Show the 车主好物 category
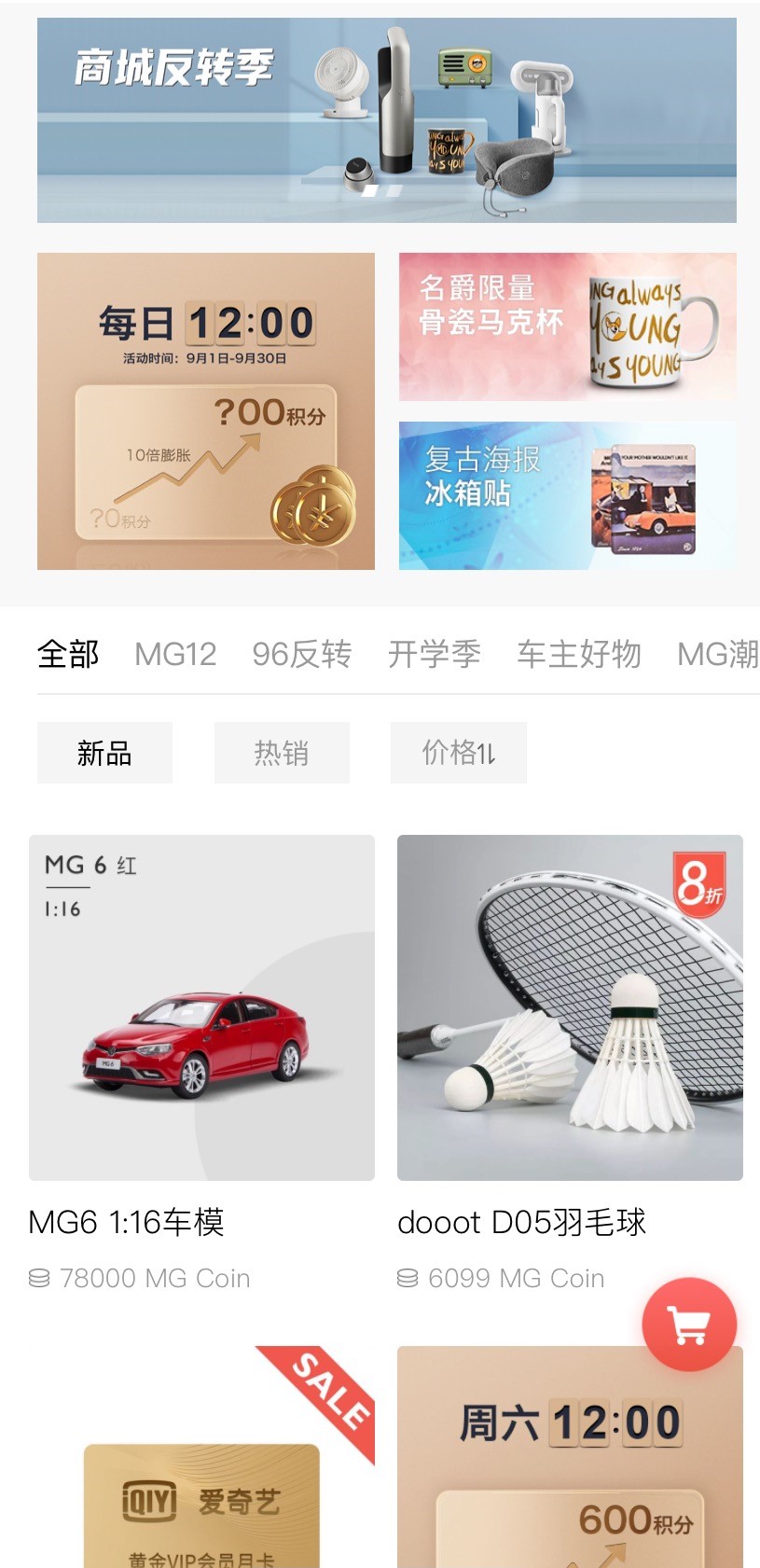 (578, 654)
